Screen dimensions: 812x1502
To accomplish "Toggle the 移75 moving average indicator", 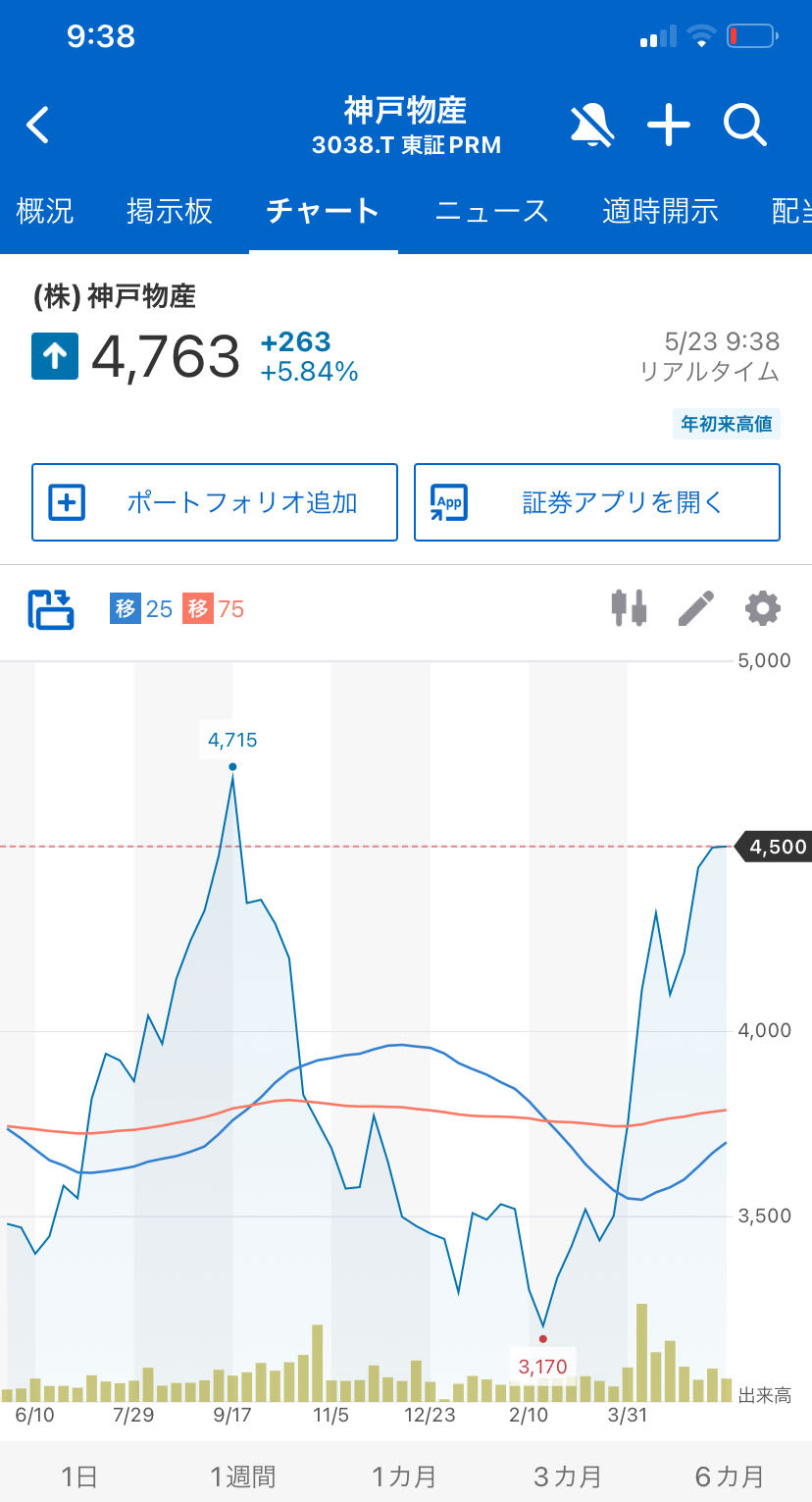I will pos(214,609).
